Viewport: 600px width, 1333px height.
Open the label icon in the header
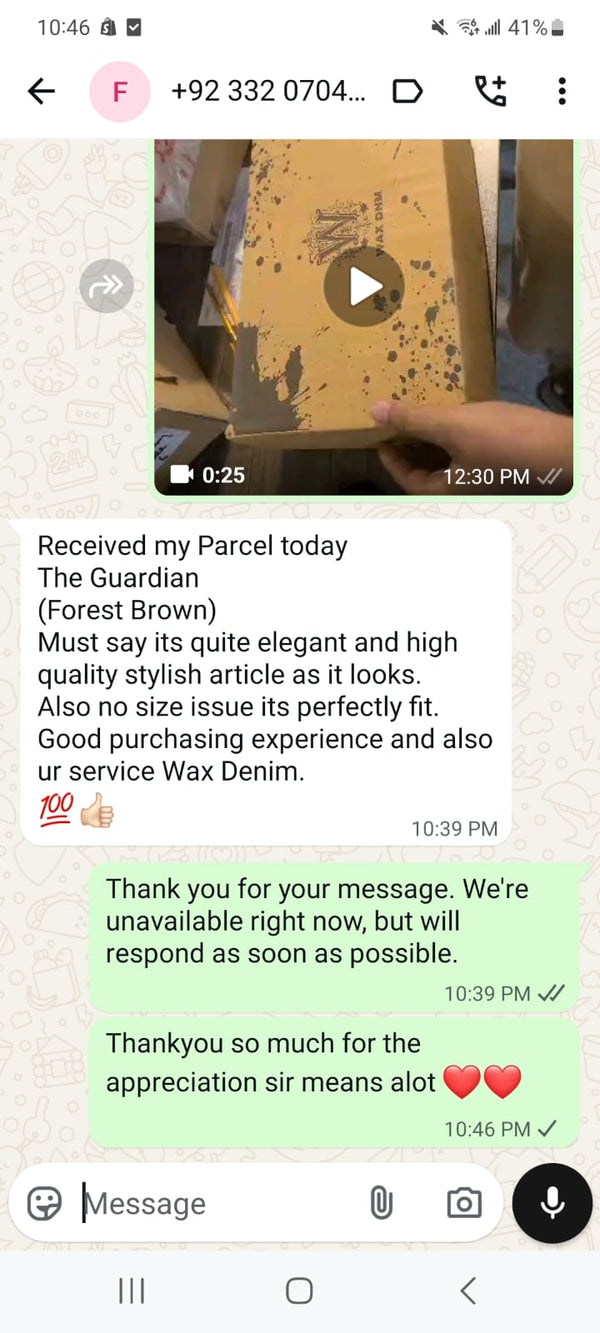point(407,92)
